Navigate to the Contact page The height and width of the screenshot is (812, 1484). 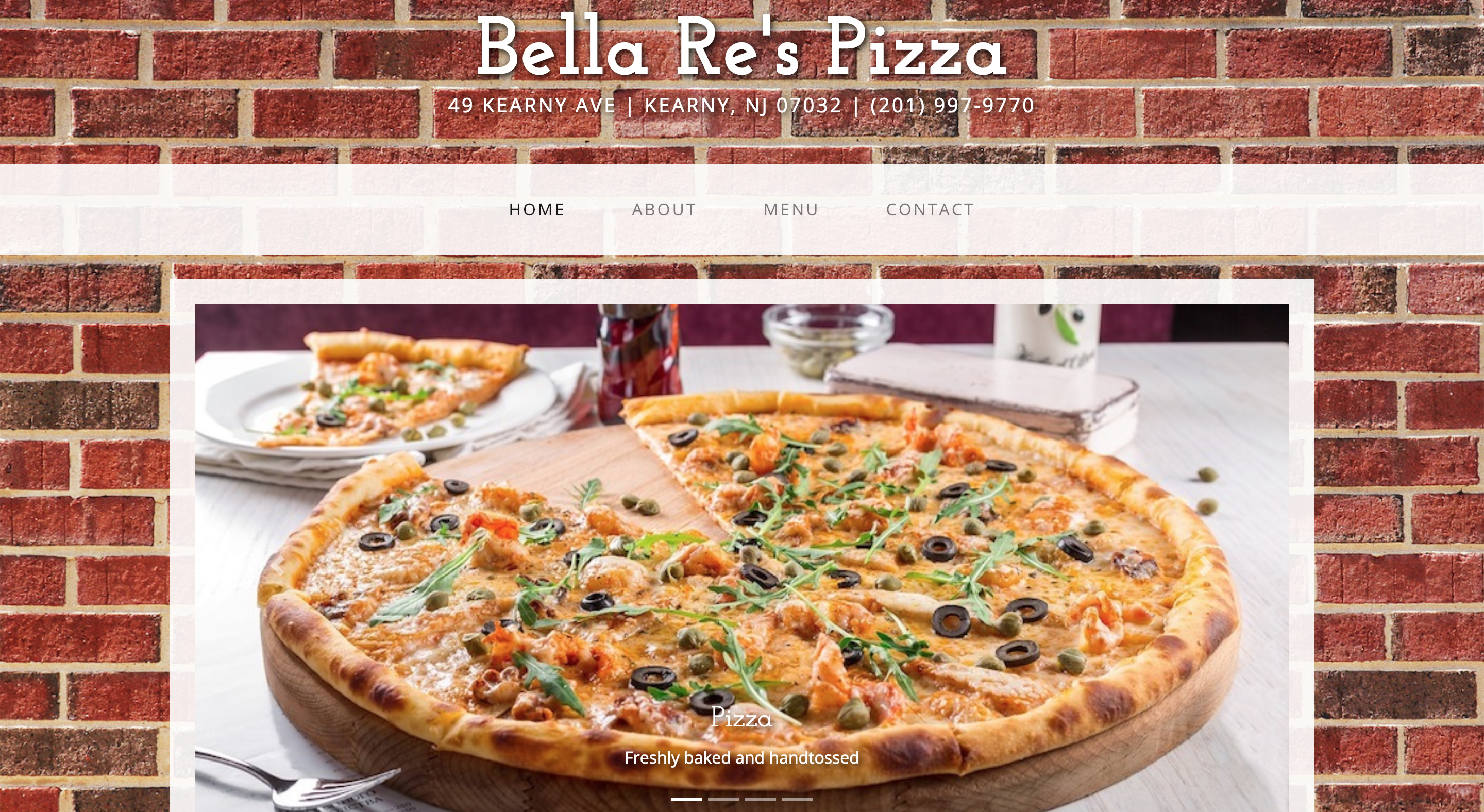929,210
